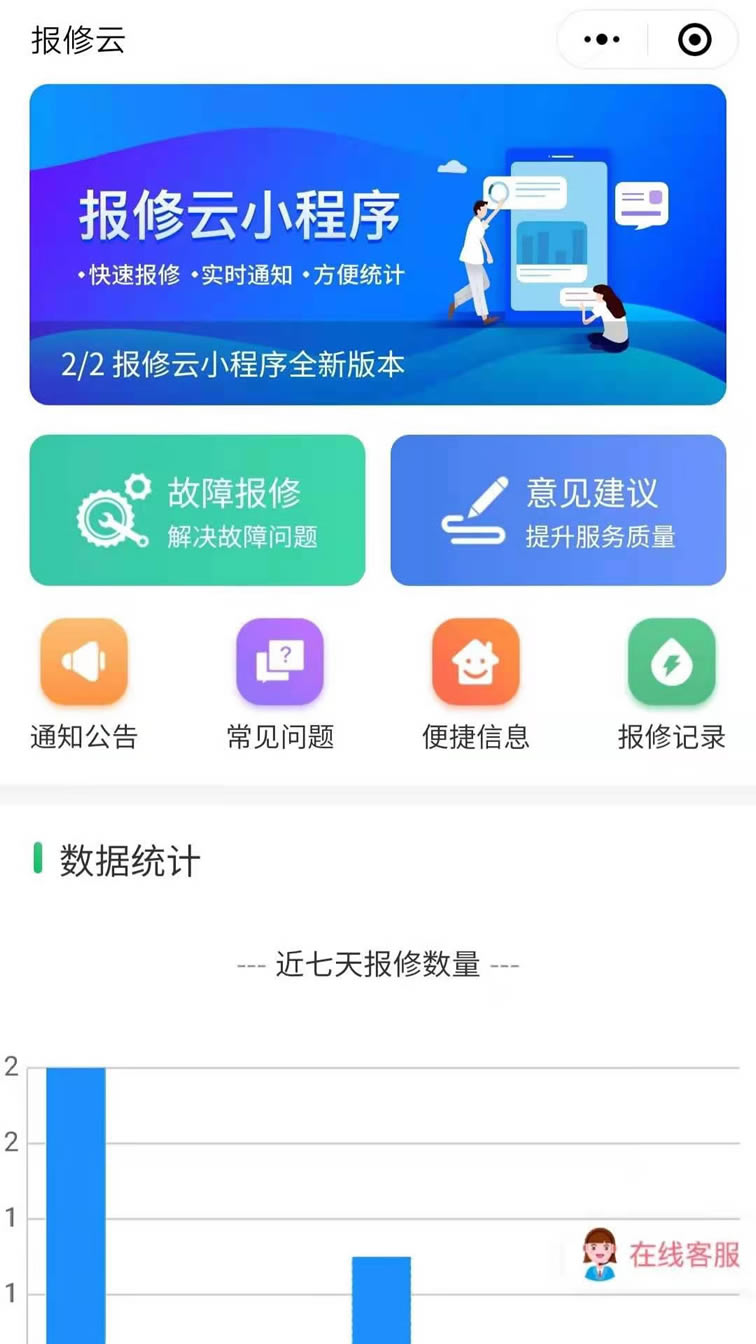Open 便捷信息 section

(476, 685)
